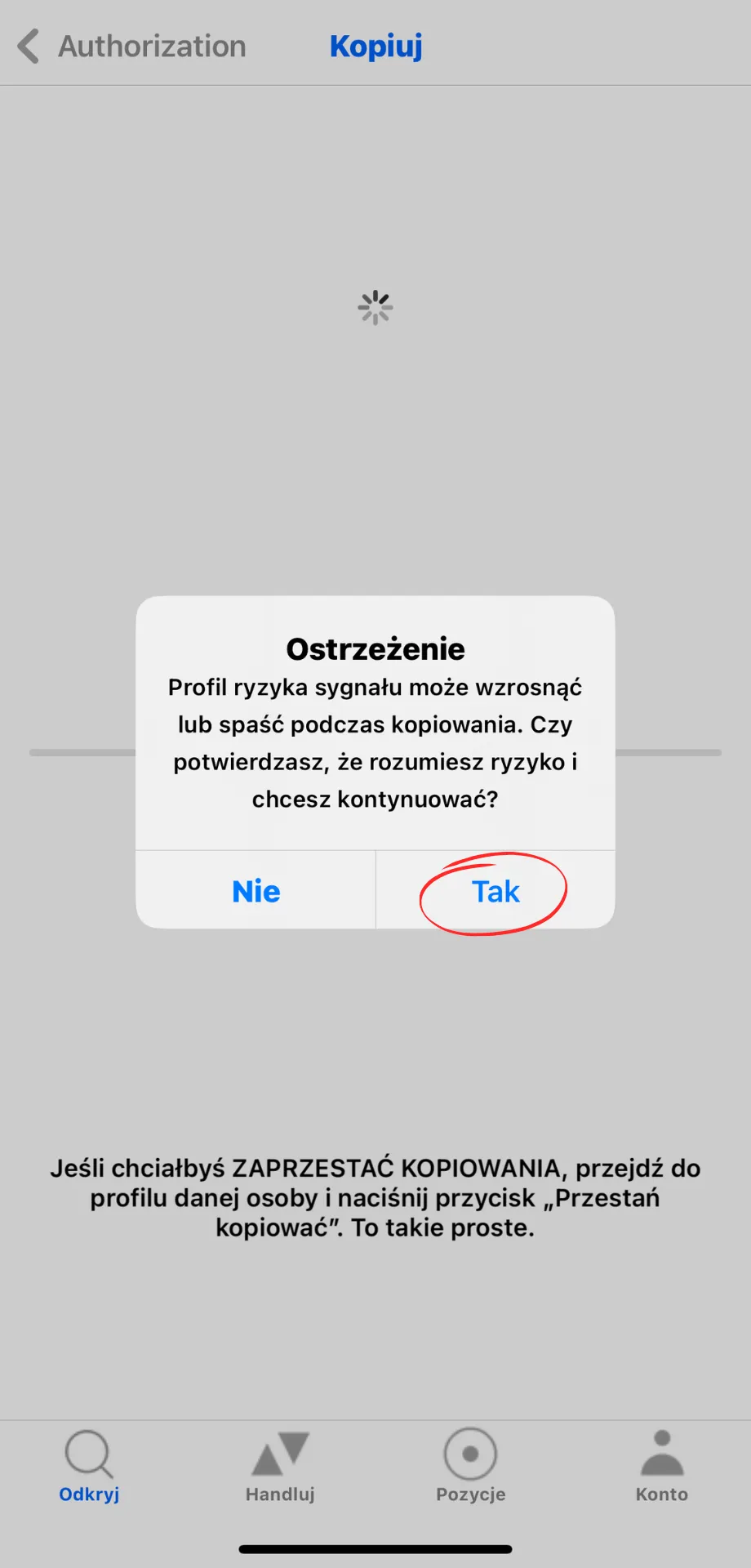Confirm the warning by tapping Tak
The width and height of the screenshot is (751, 1568).
pos(495,891)
